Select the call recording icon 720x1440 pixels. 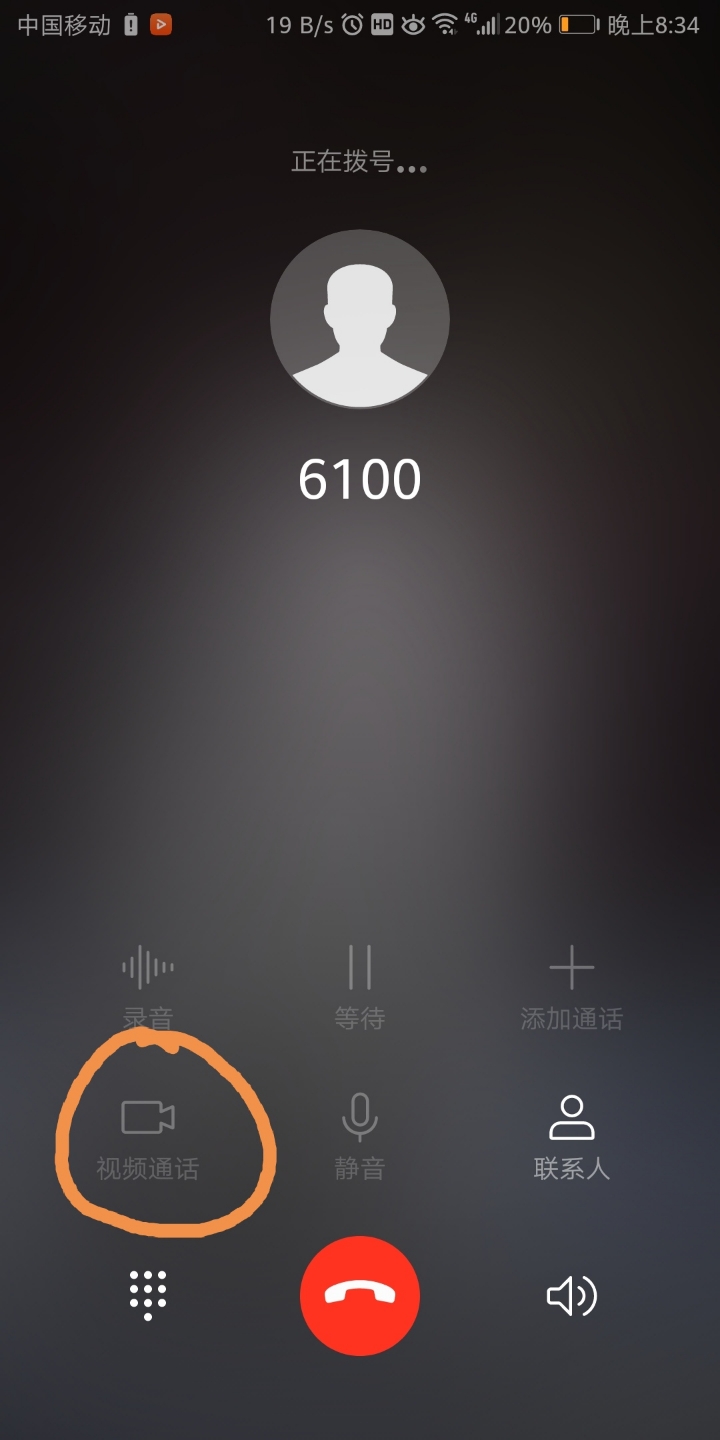147,966
